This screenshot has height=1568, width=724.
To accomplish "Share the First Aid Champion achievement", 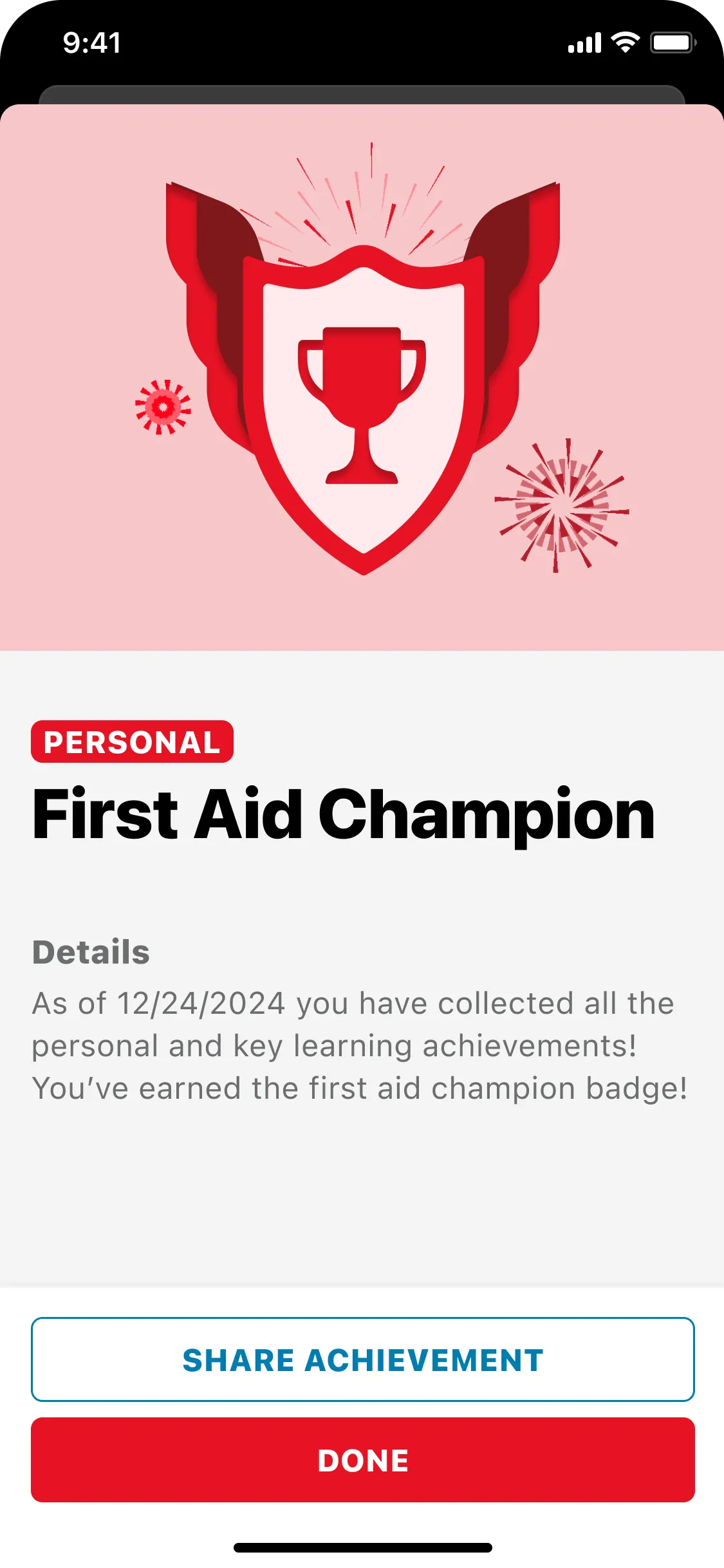I will tap(362, 1359).
